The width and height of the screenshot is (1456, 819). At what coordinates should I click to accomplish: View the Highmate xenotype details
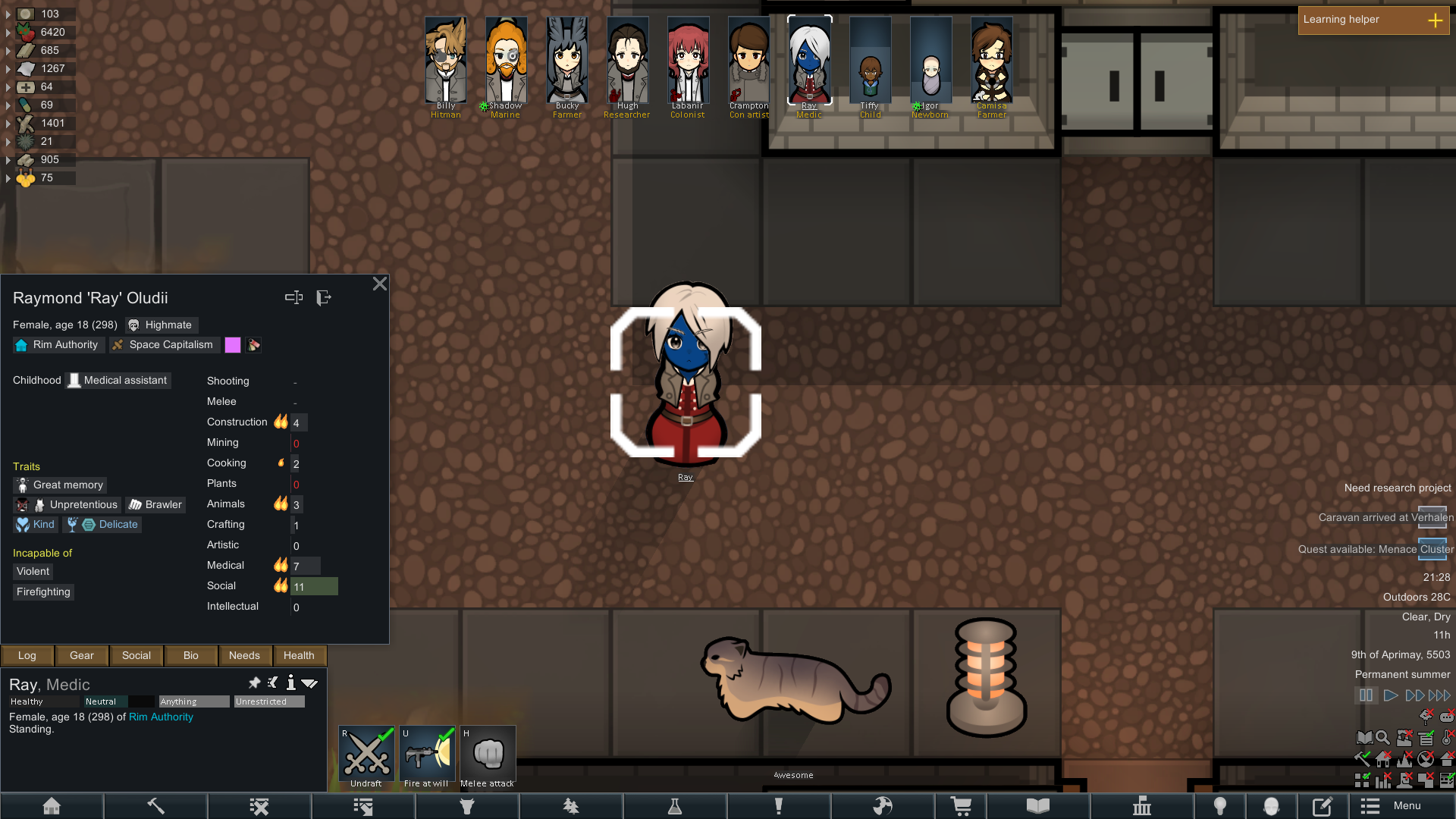(x=161, y=325)
